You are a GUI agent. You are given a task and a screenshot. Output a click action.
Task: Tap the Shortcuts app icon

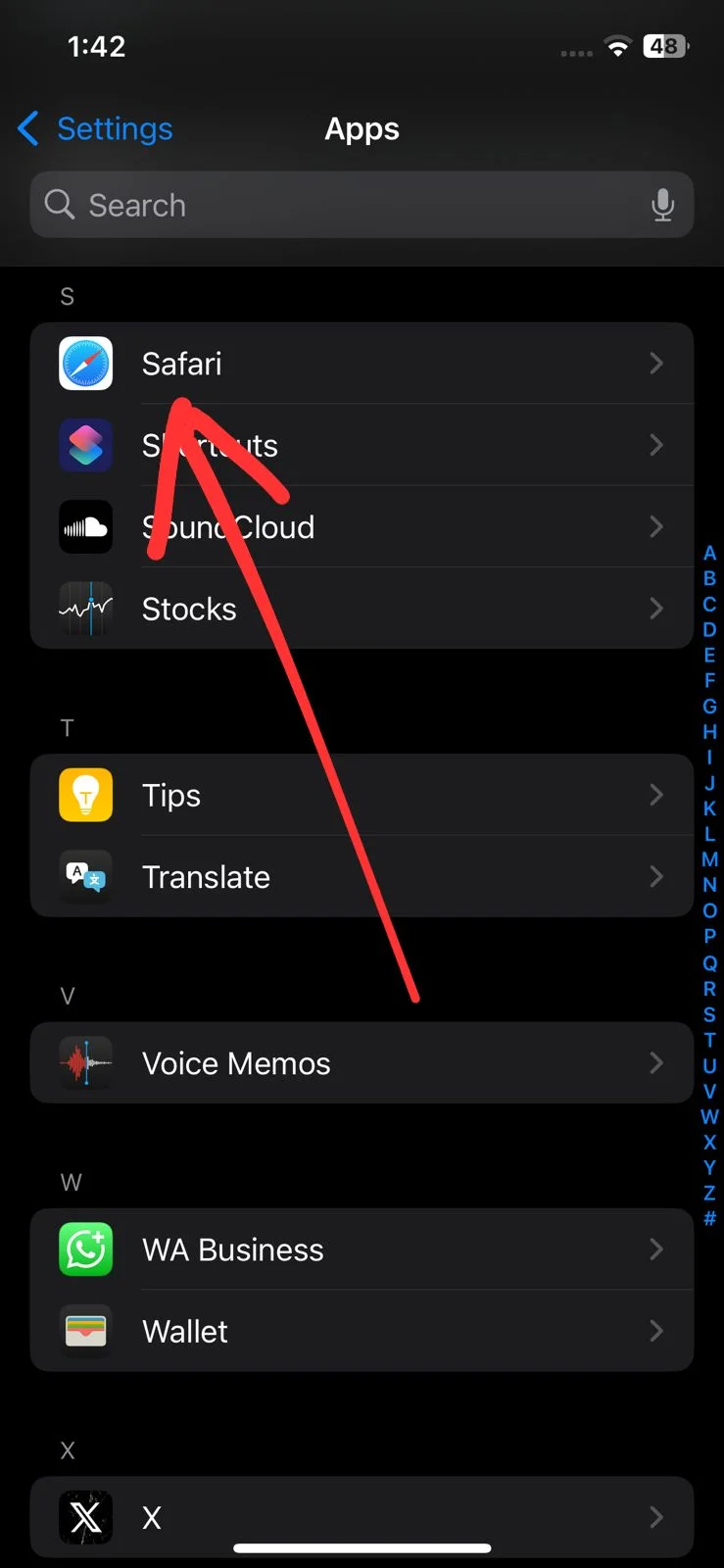pyautogui.click(x=85, y=445)
